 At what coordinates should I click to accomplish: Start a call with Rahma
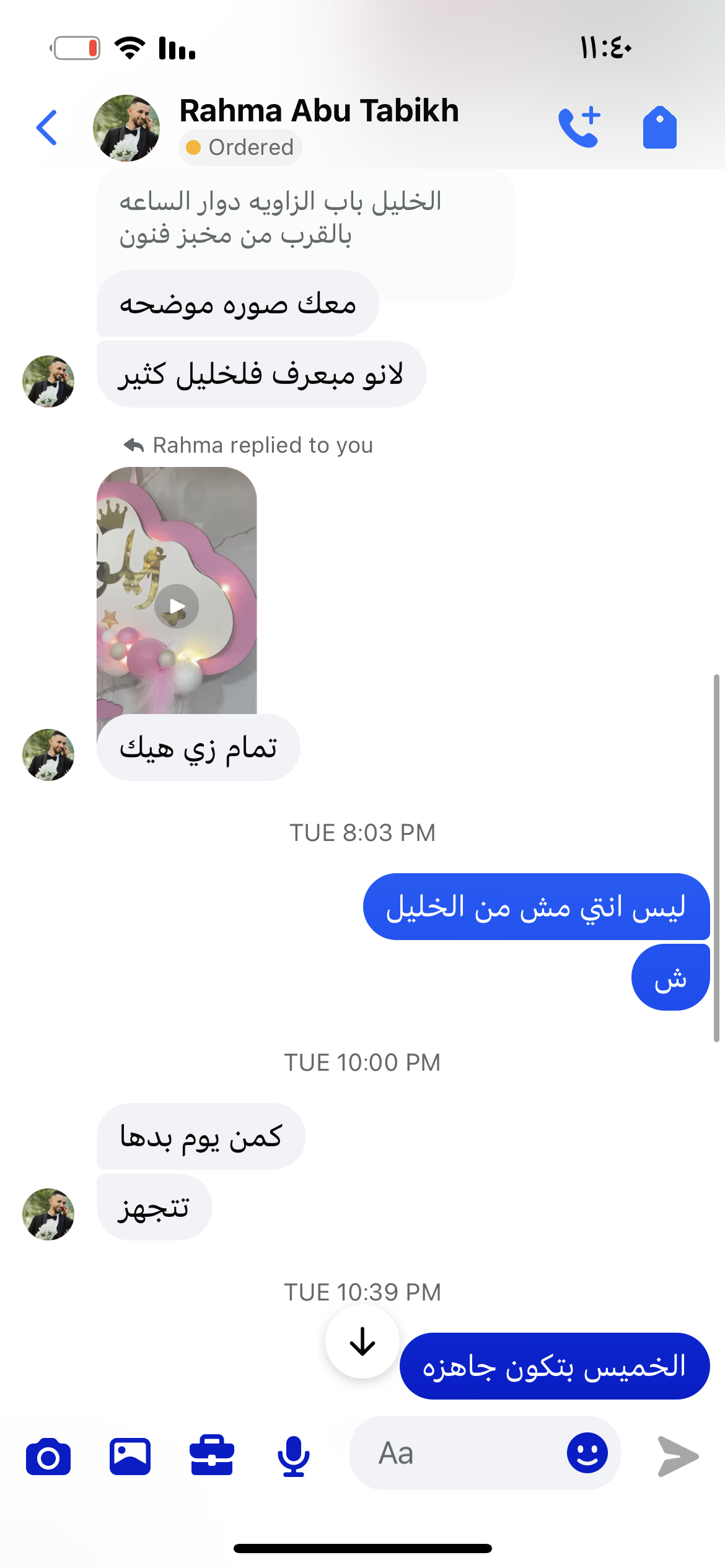point(579,128)
